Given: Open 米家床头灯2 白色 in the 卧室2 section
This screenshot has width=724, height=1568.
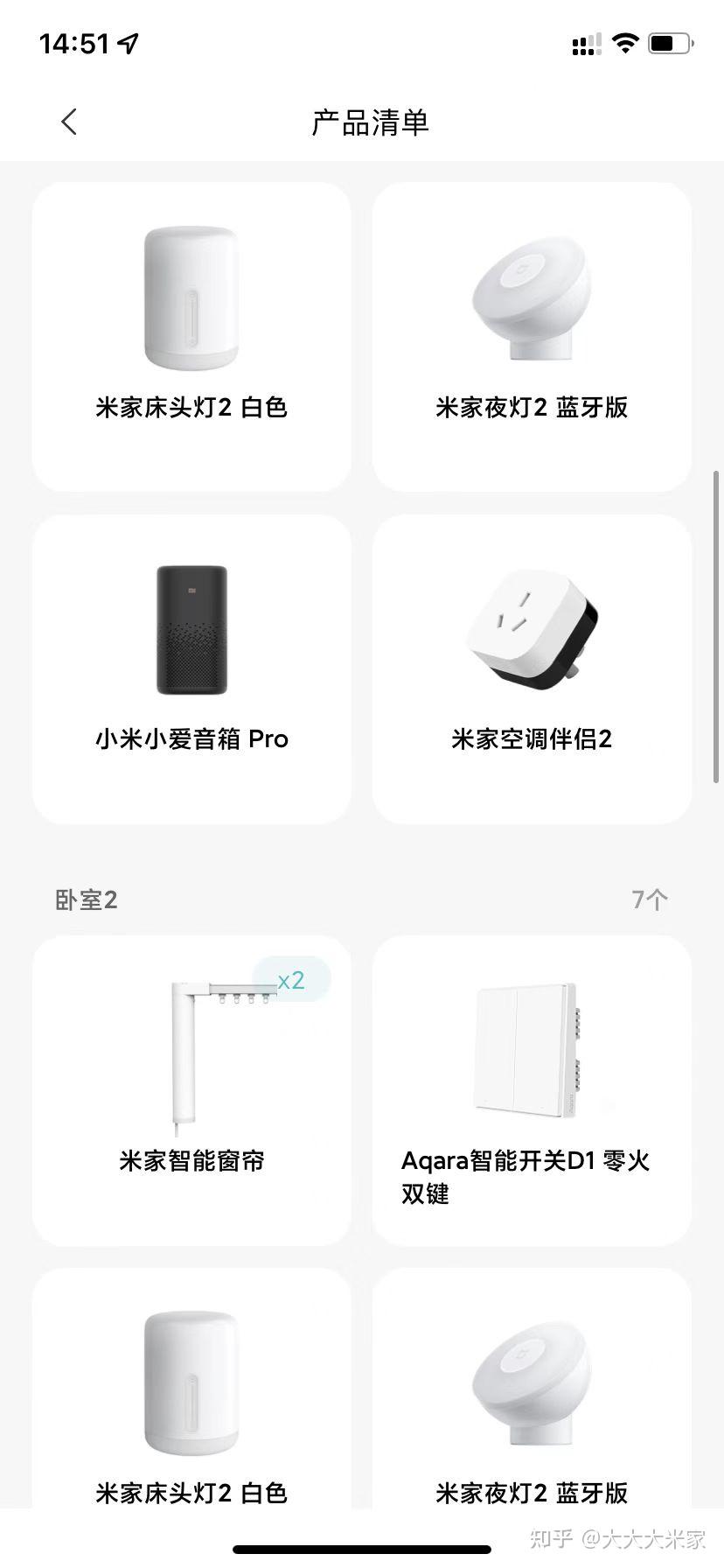Looking at the screenshot, I should tap(191, 1409).
